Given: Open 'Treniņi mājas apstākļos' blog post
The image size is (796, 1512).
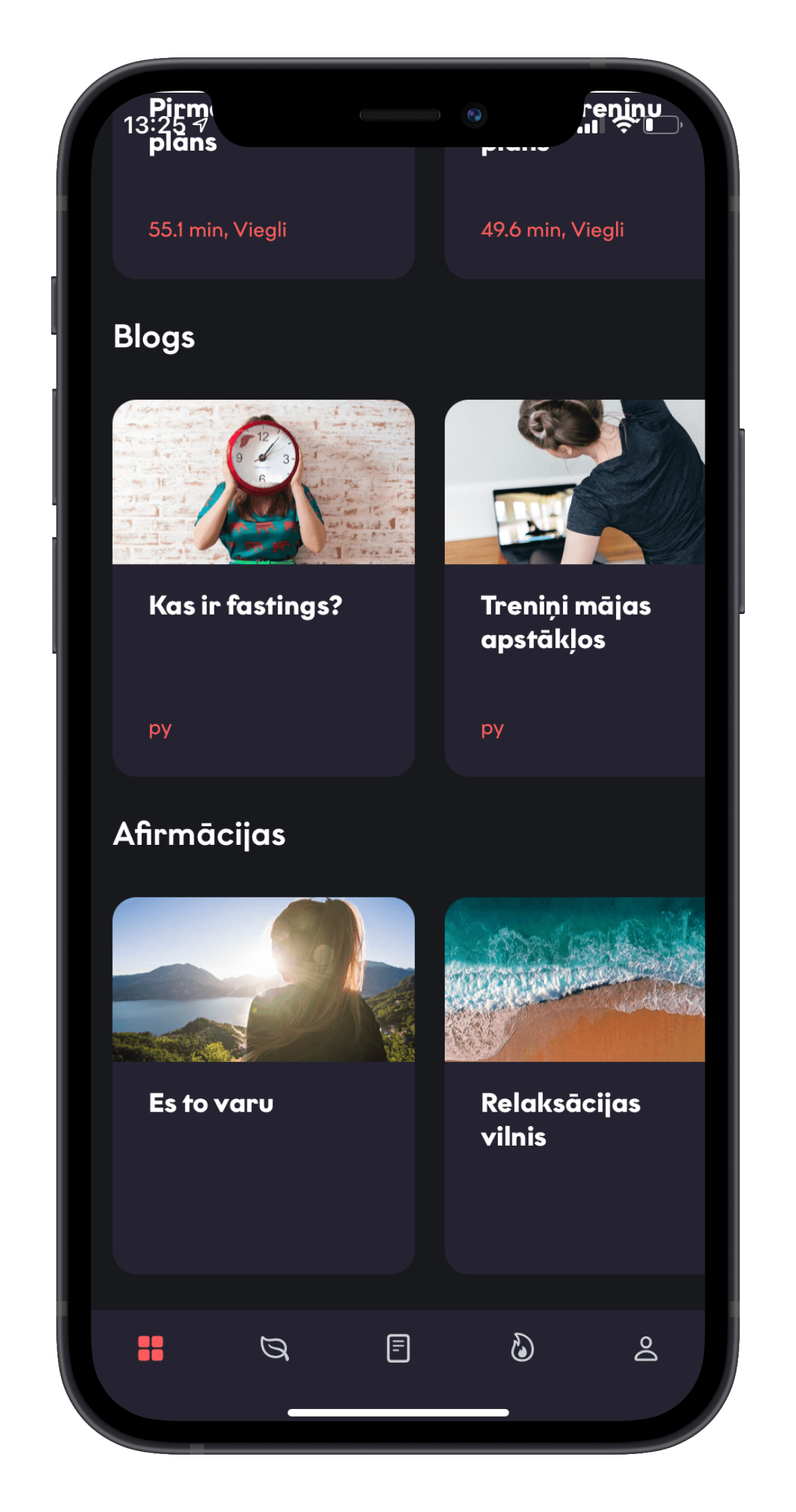Looking at the screenshot, I should [x=574, y=588].
